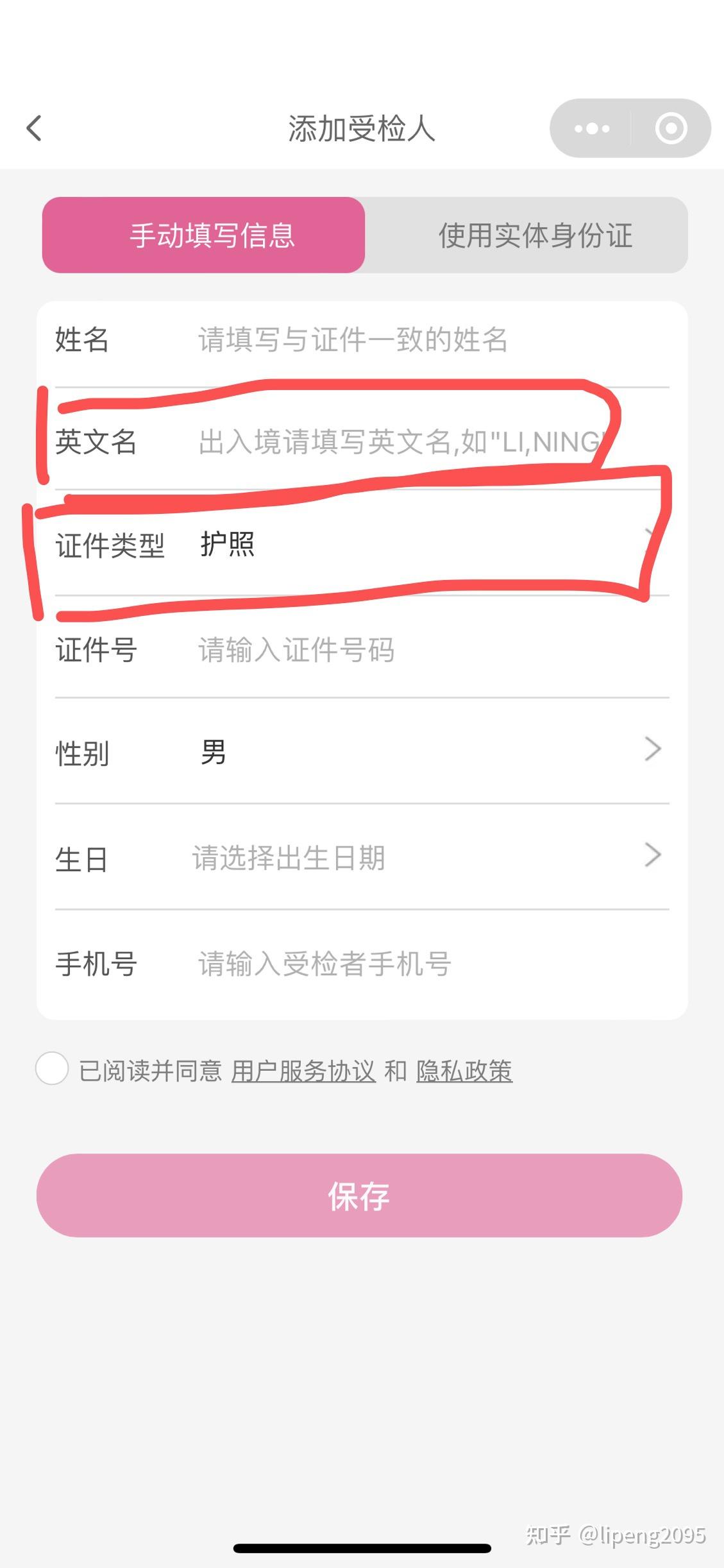Go back with the arrow icon
This screenshot has width=724, height=1568.
(34, 128)
